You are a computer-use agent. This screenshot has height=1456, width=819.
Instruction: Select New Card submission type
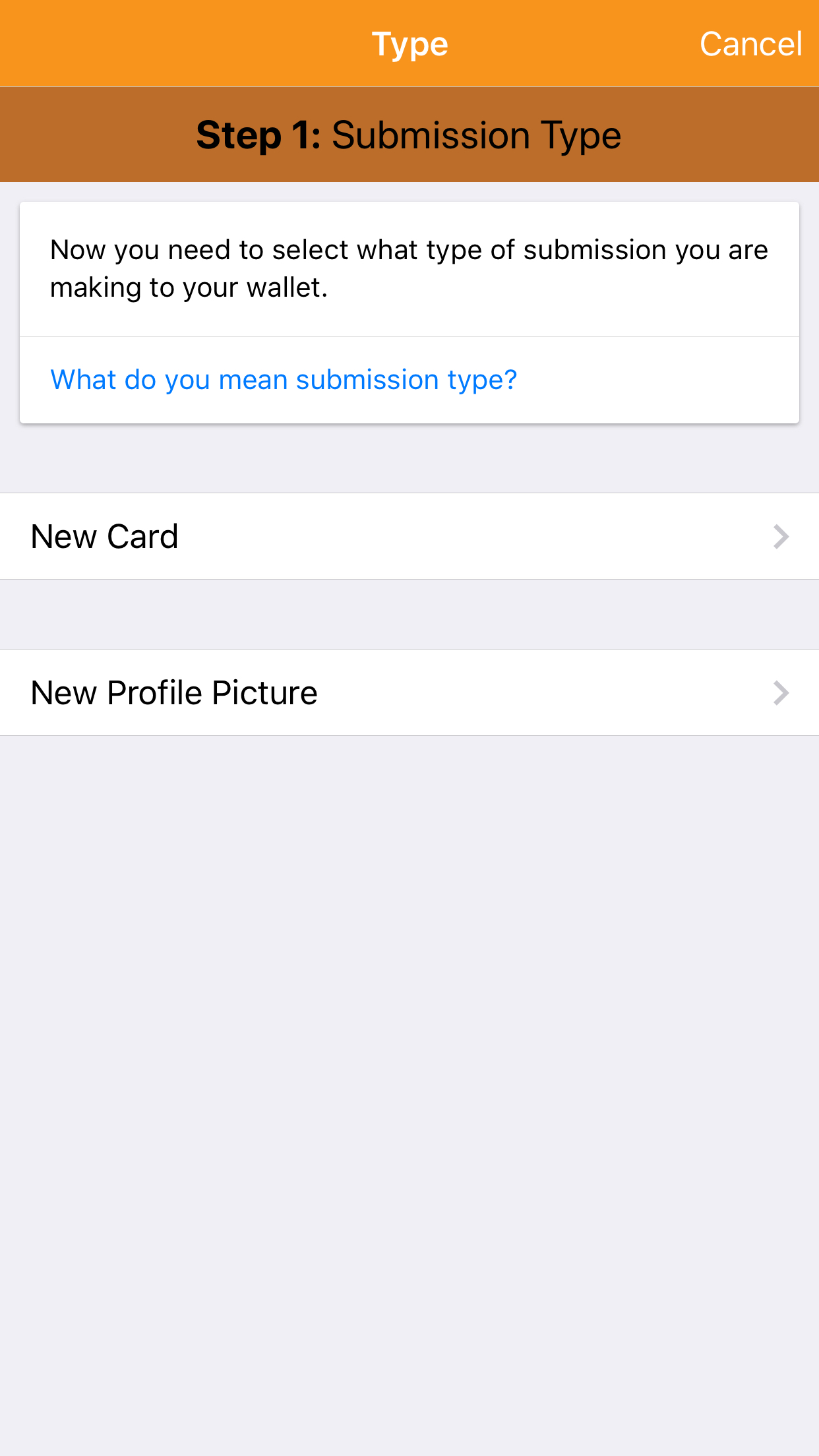[x=409, y=536]
